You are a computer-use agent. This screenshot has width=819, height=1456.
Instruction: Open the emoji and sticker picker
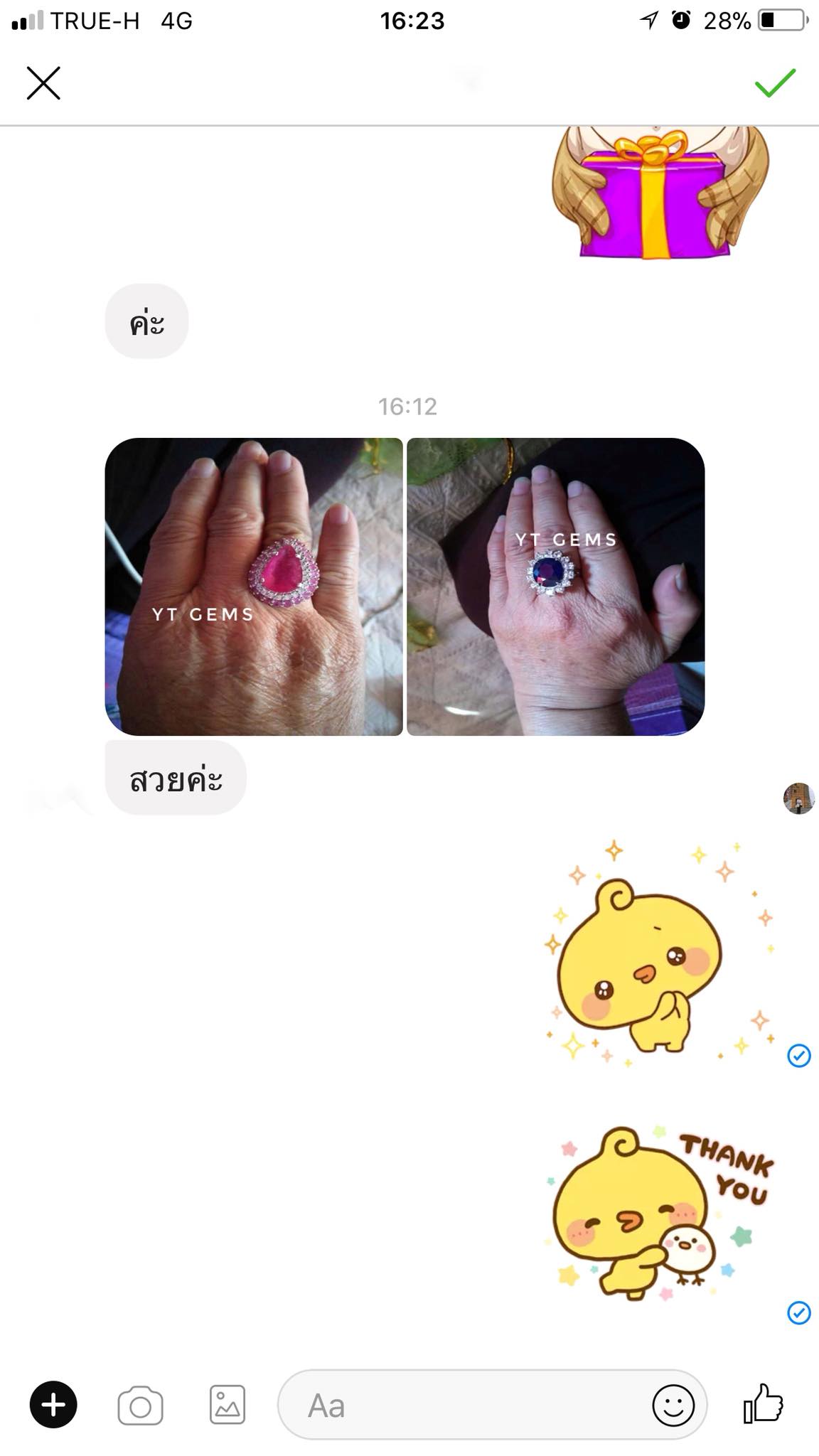673,1405
